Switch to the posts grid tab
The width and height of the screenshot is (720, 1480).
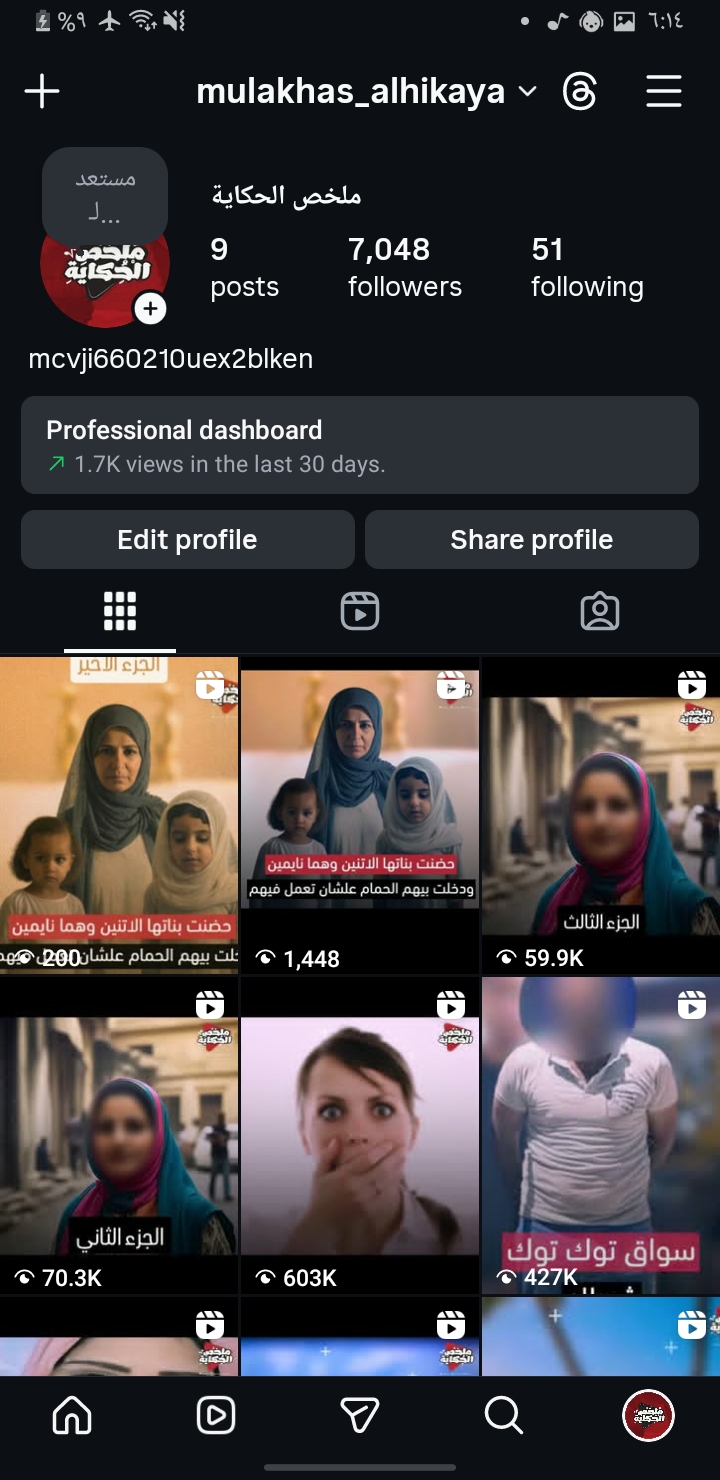click(120, 611)
